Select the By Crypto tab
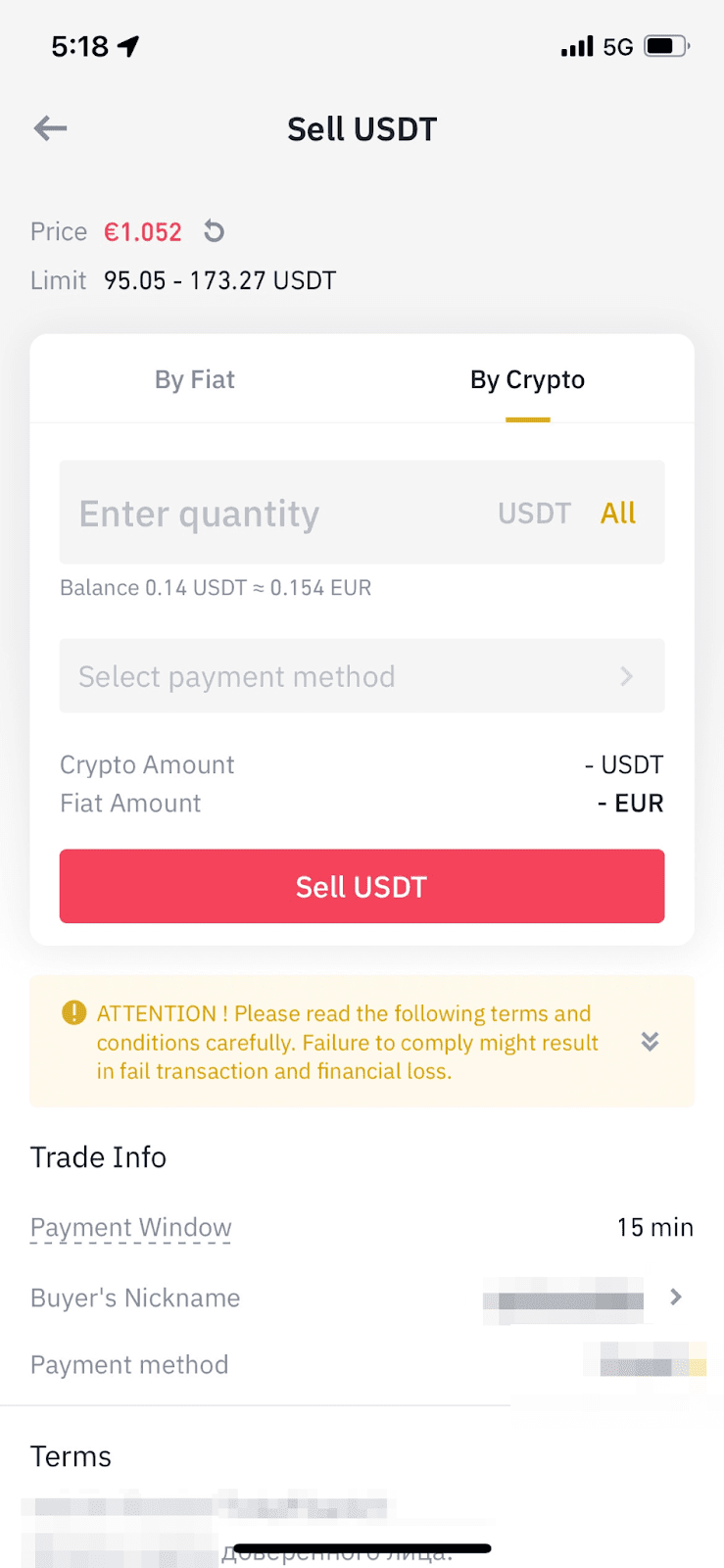 click(x=527, y=380)
